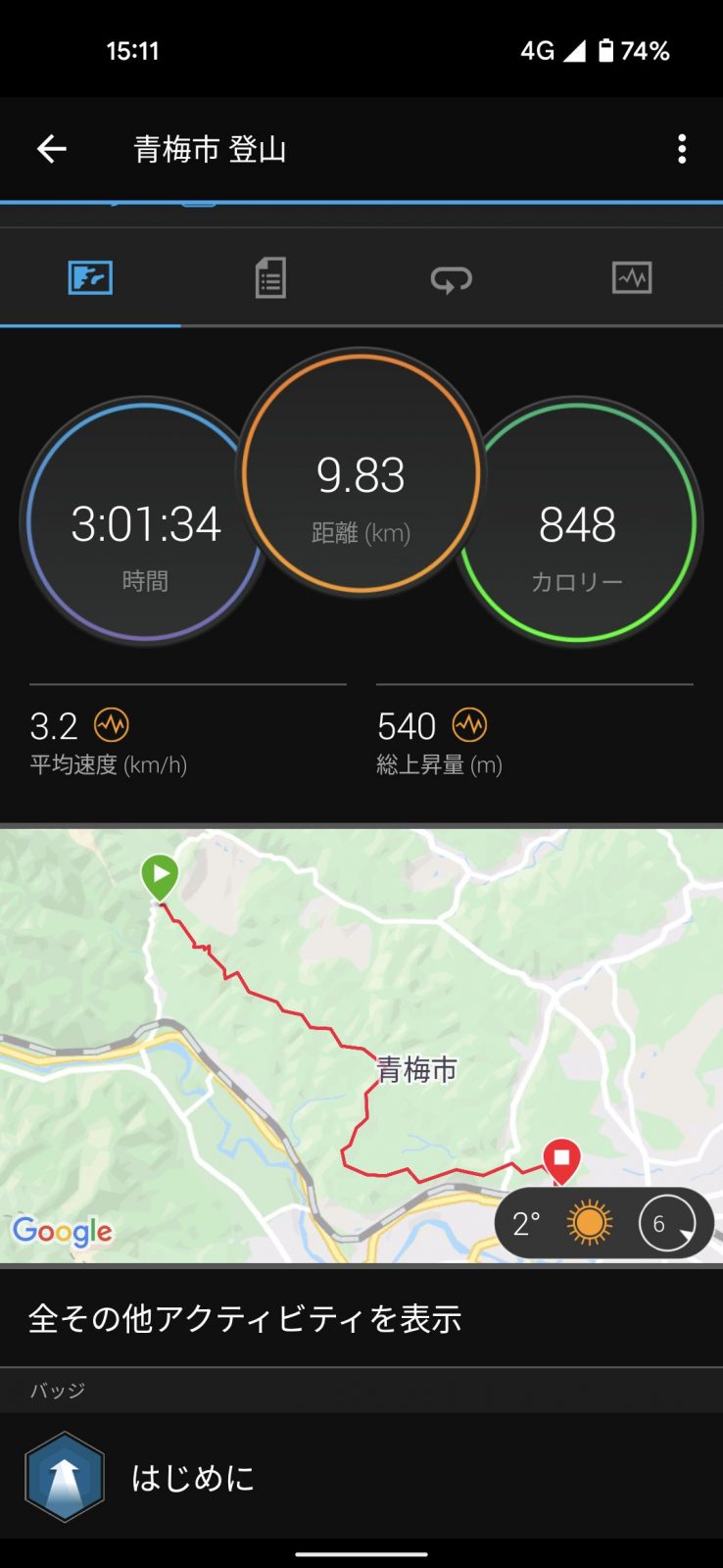This screenshot has height=1568, width=723.
Task: Open the three-dot overflow menu
Action: (682, 149)
